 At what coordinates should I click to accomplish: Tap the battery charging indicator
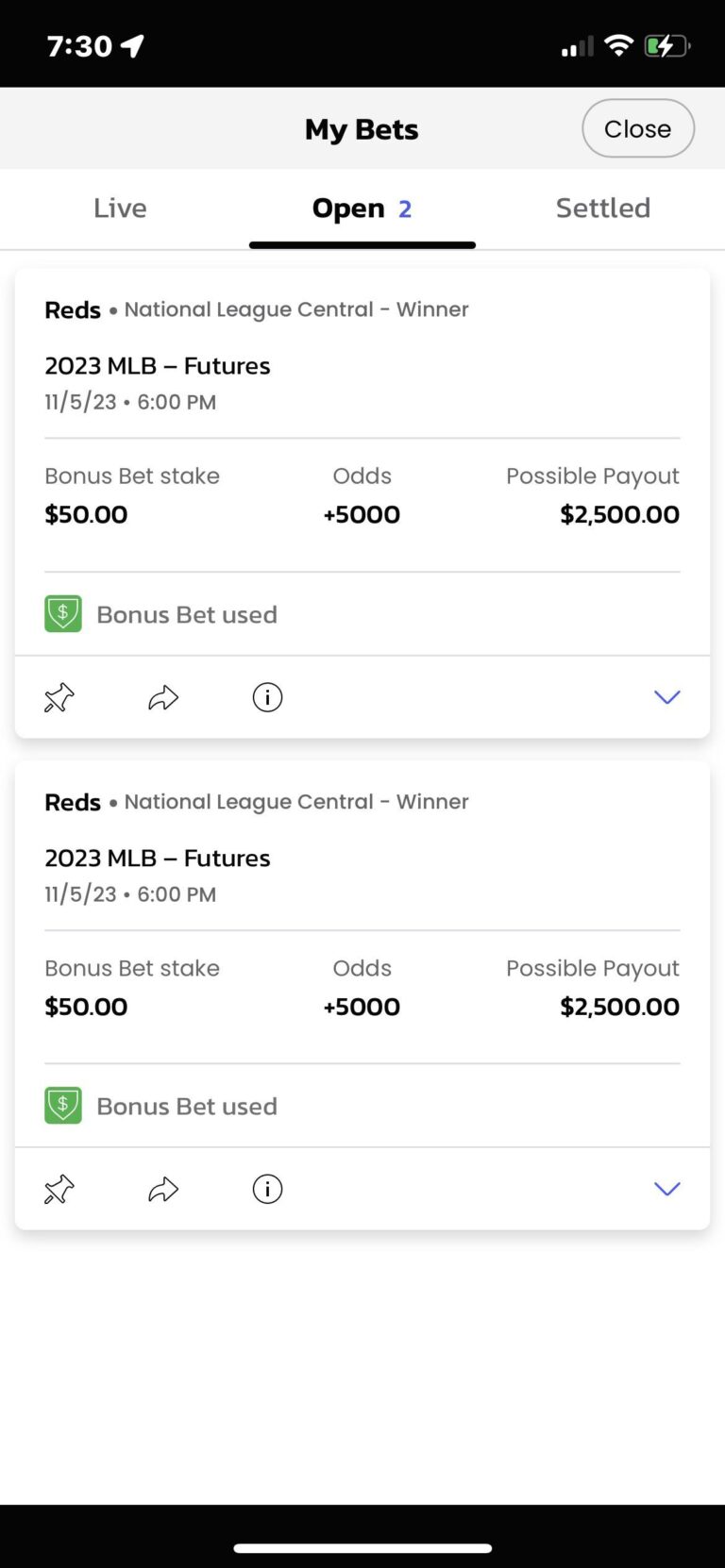(666, 43)
